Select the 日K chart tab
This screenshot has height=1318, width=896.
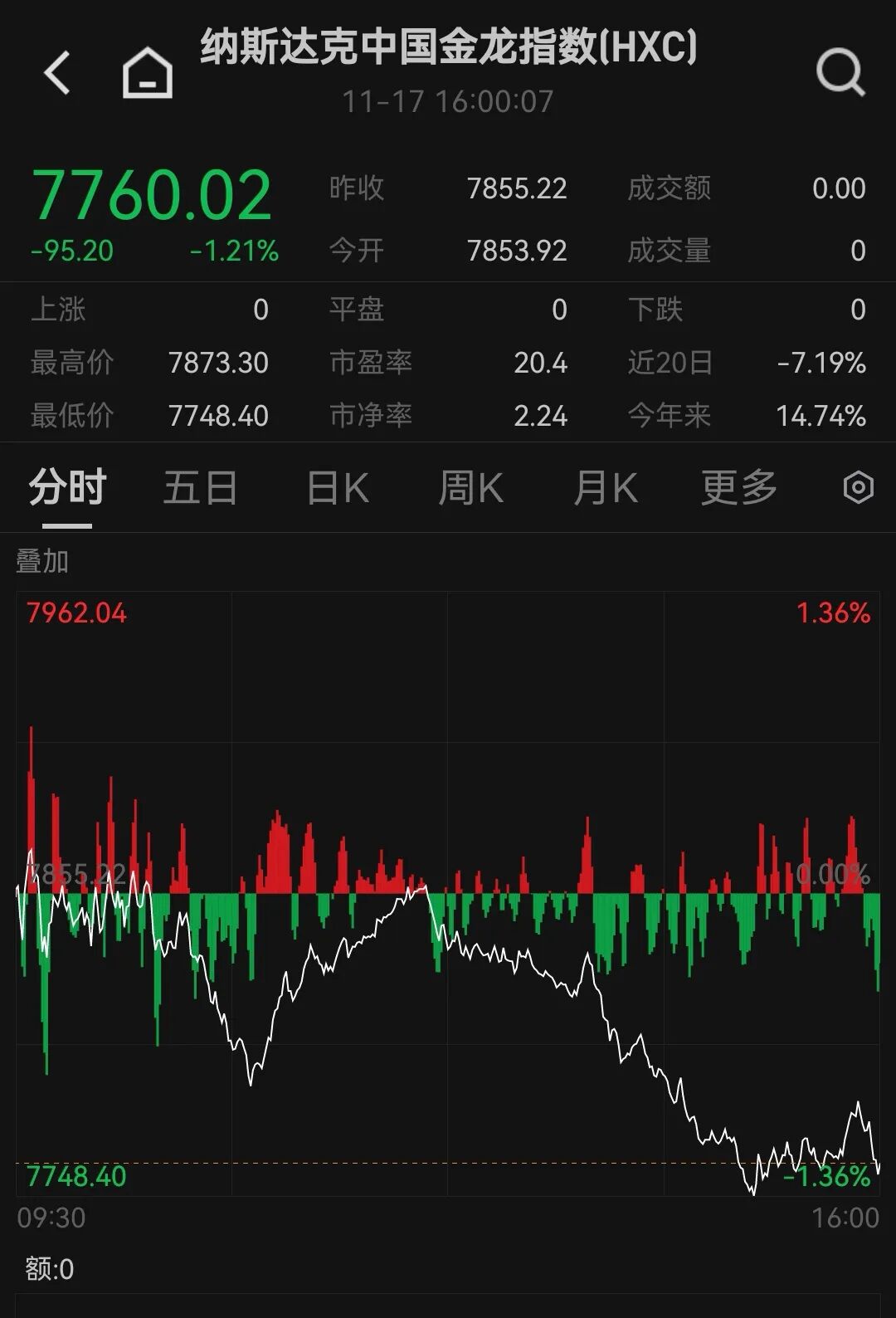pyautogui.click(x=337, y=487)
